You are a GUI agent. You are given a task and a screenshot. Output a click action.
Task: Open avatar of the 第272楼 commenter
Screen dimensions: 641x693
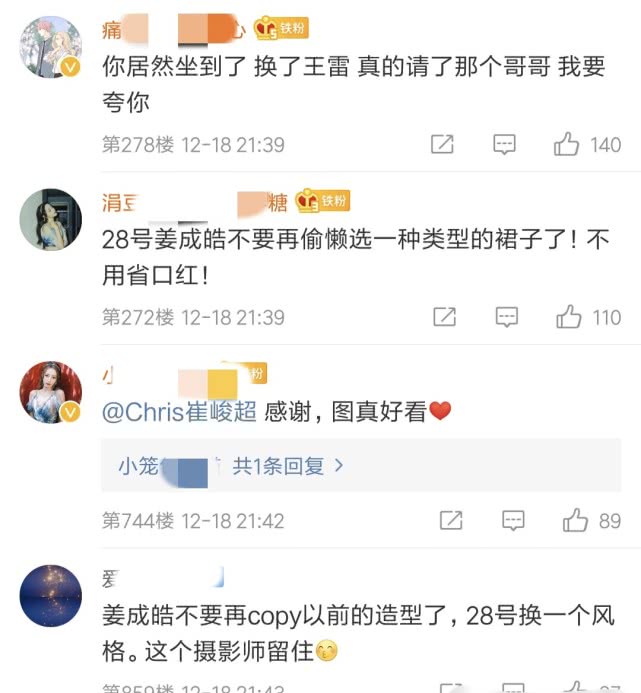coord(50,219)
